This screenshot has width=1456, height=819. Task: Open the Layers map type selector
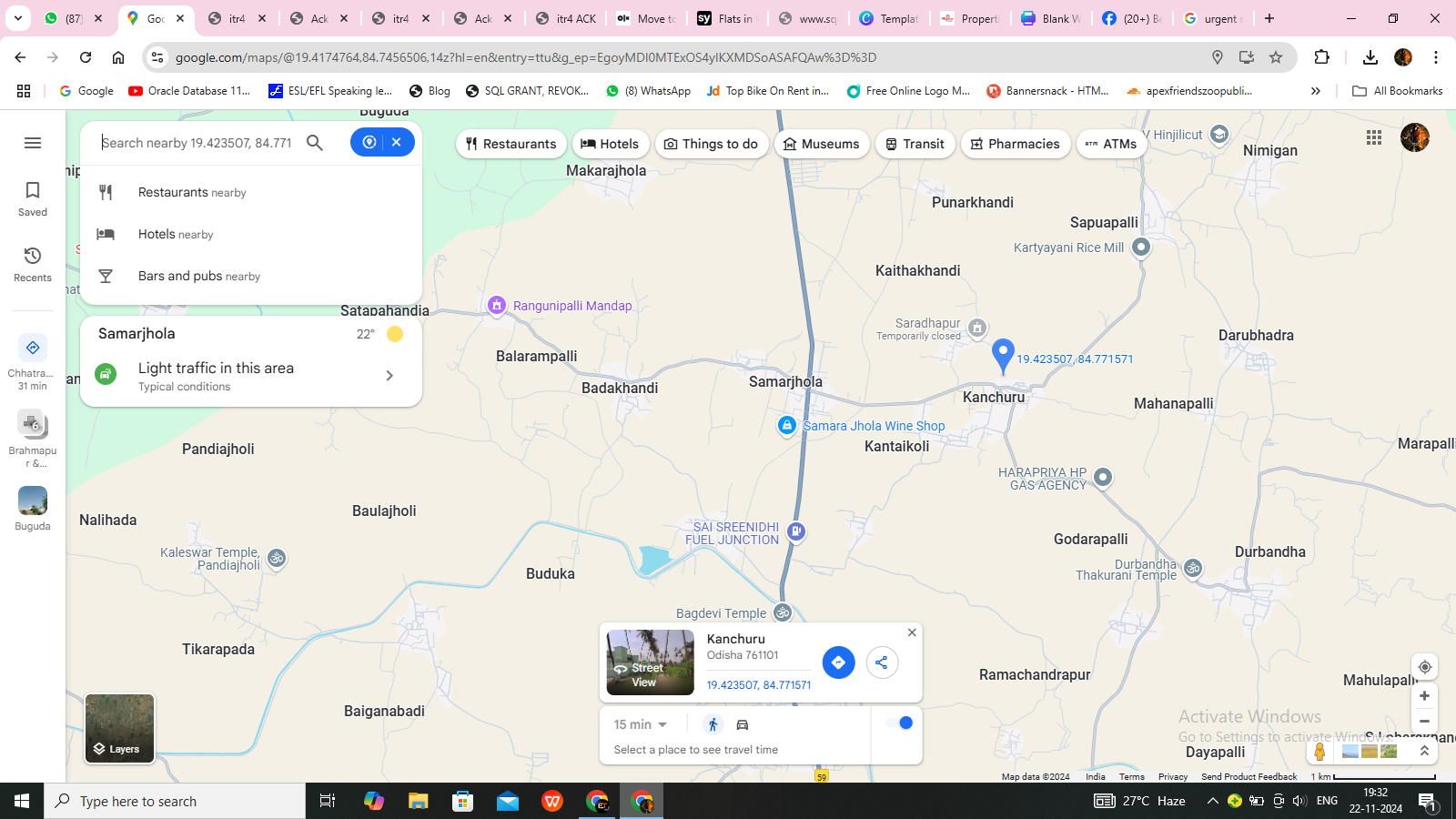click(x=119, y=728)
